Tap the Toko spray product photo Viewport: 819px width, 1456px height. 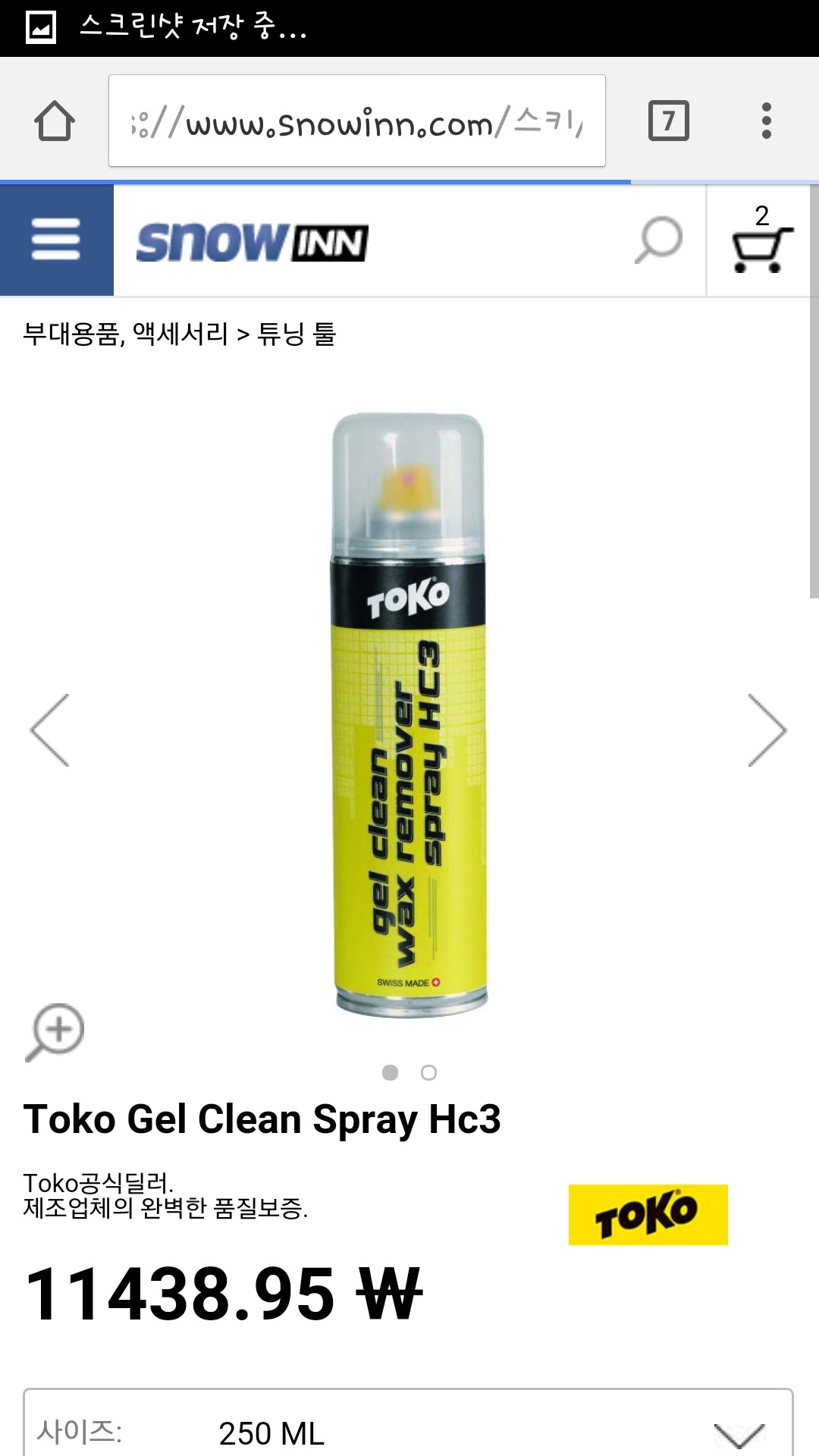coord(409,713)
